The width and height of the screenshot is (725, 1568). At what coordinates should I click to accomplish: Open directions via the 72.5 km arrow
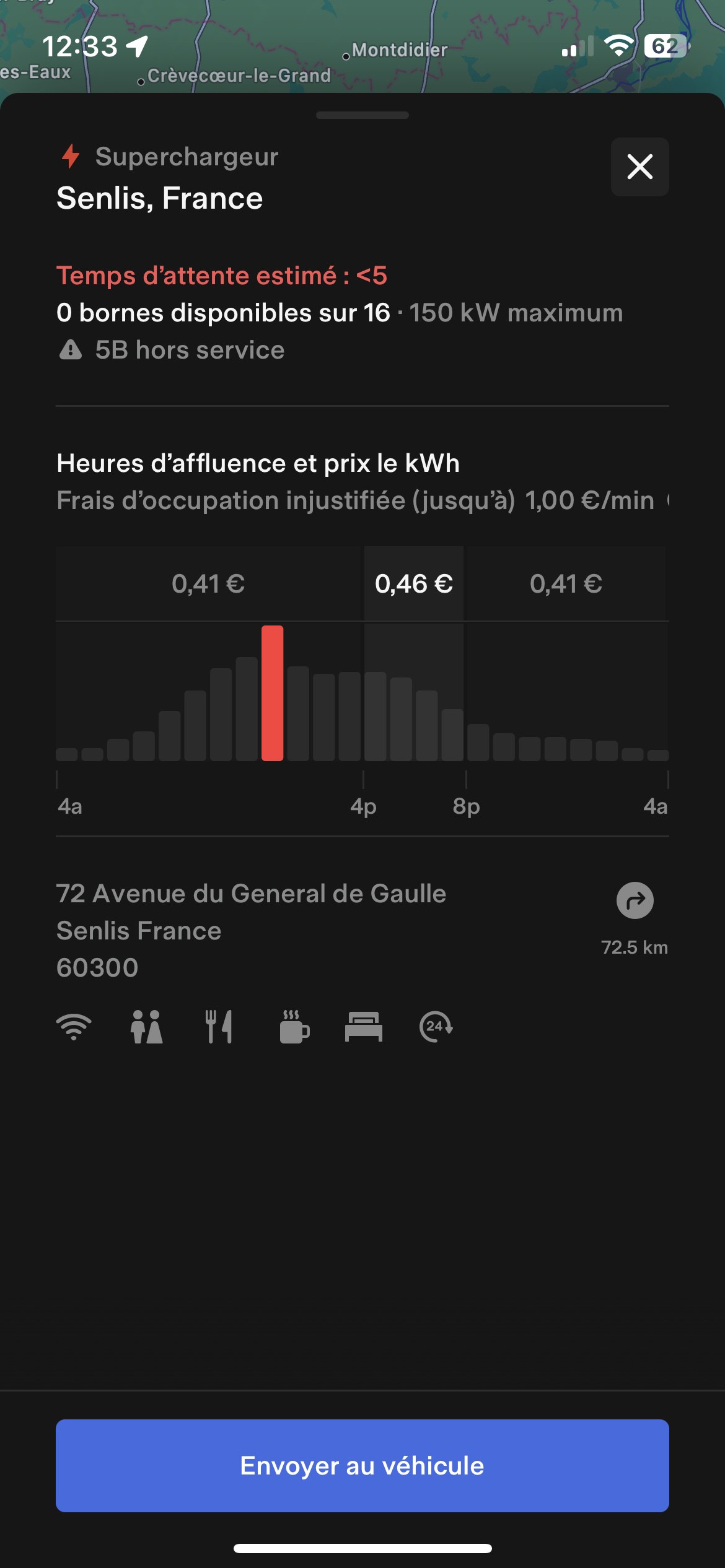pyautogui.click(x=635, y=900)
